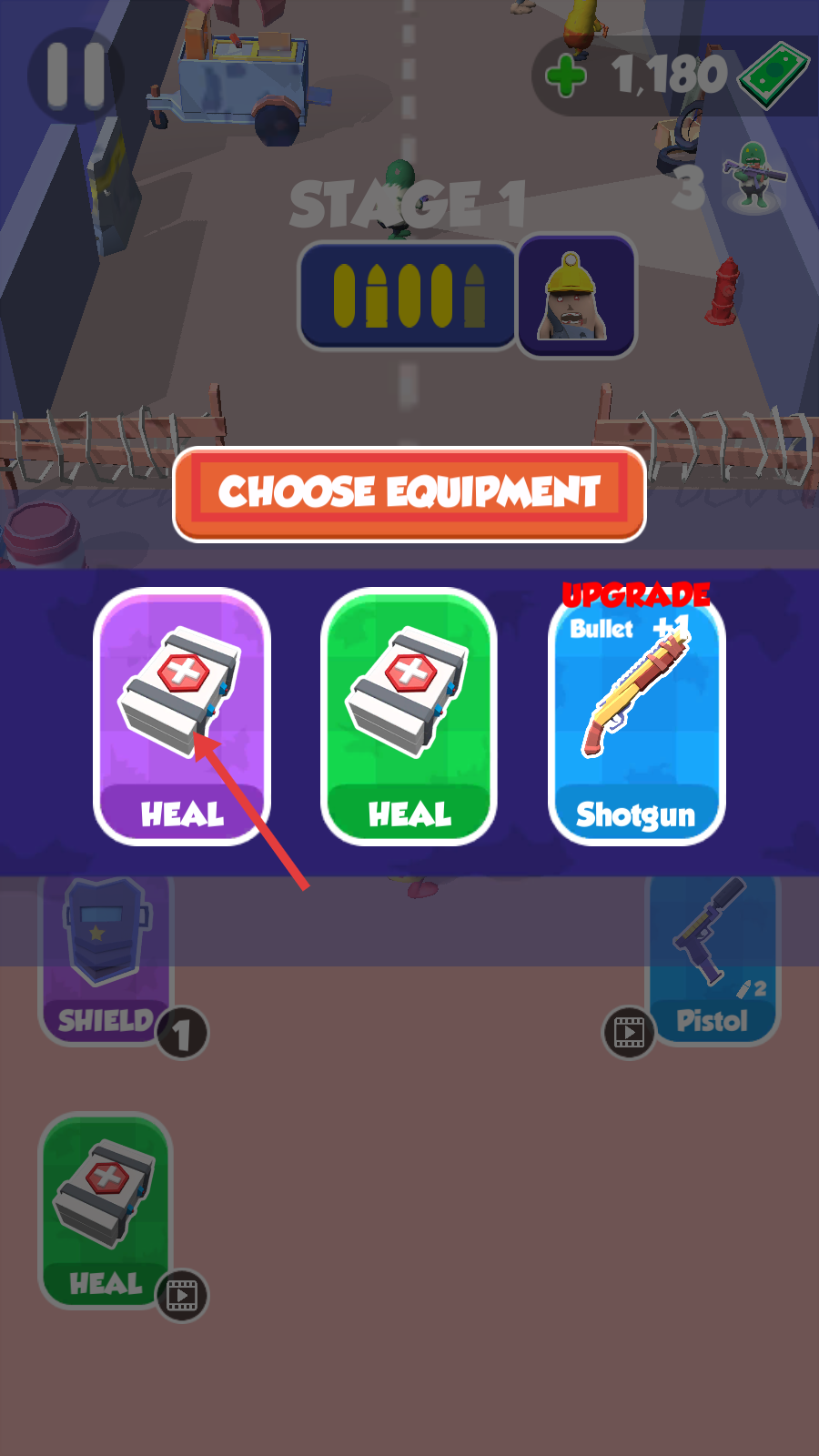Tap the green plus to add cash
Viewport: 819px width, 1456px height.
pyautogui.click(x=566, y=76)
